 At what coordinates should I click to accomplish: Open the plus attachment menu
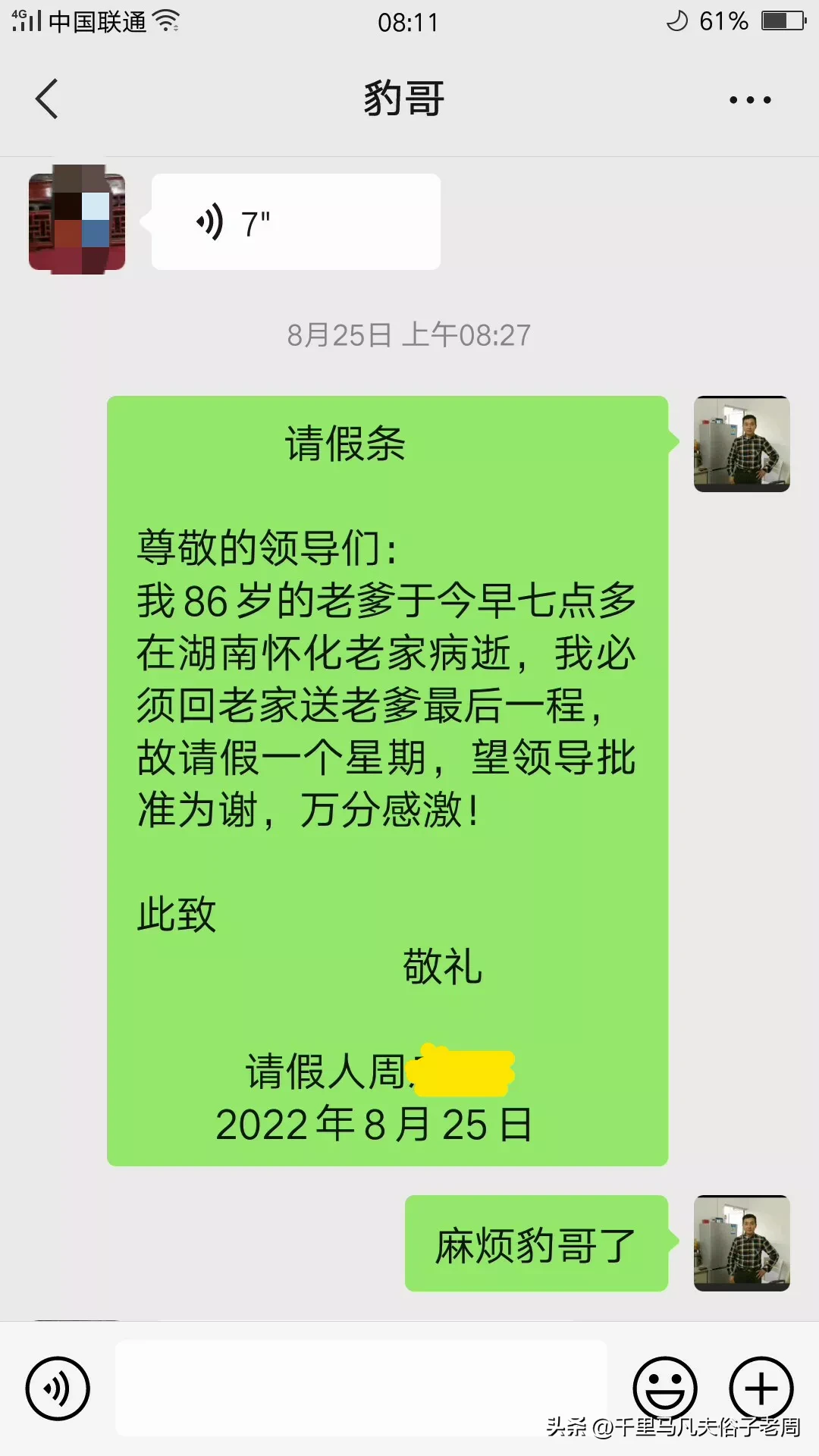click(761, 1388)
